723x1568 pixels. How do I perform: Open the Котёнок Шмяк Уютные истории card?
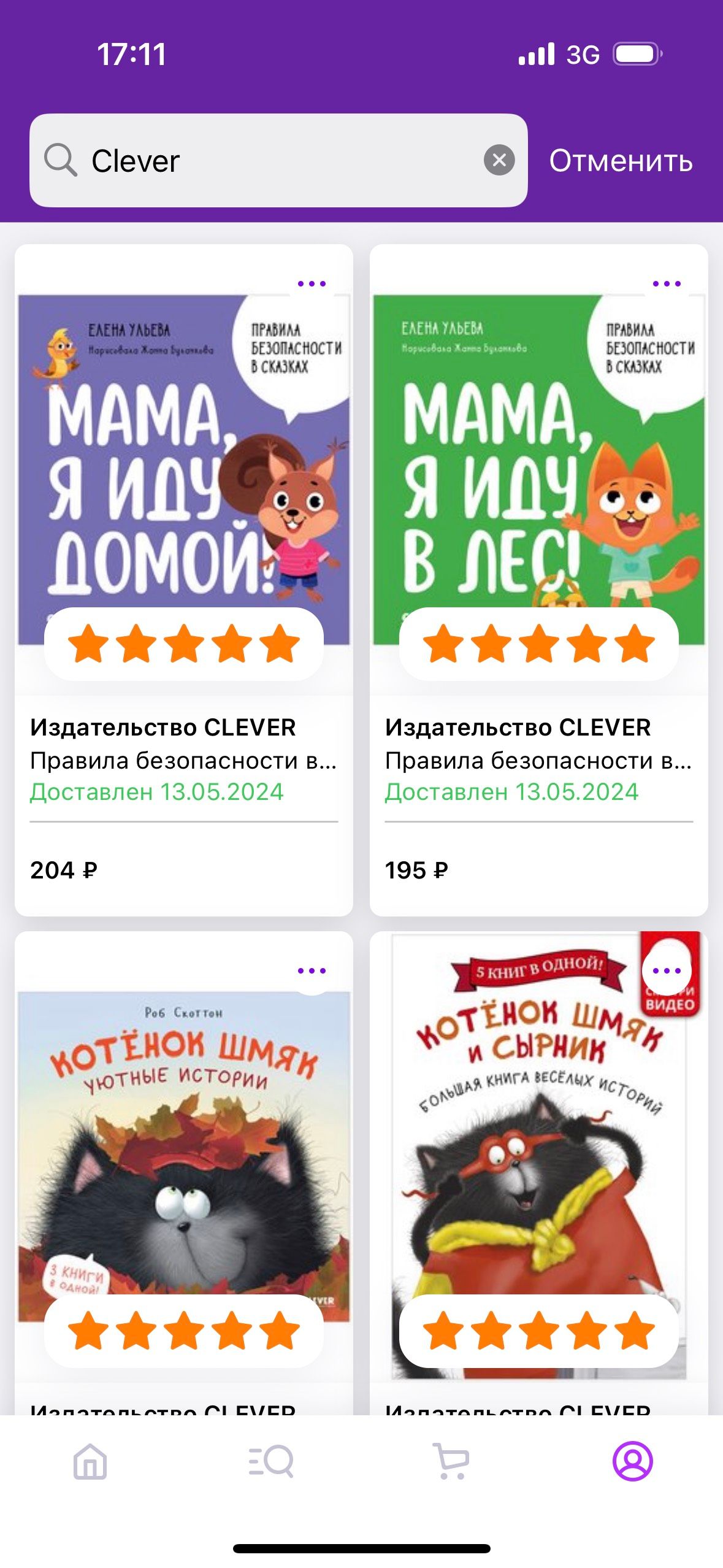click(184, 1173)
